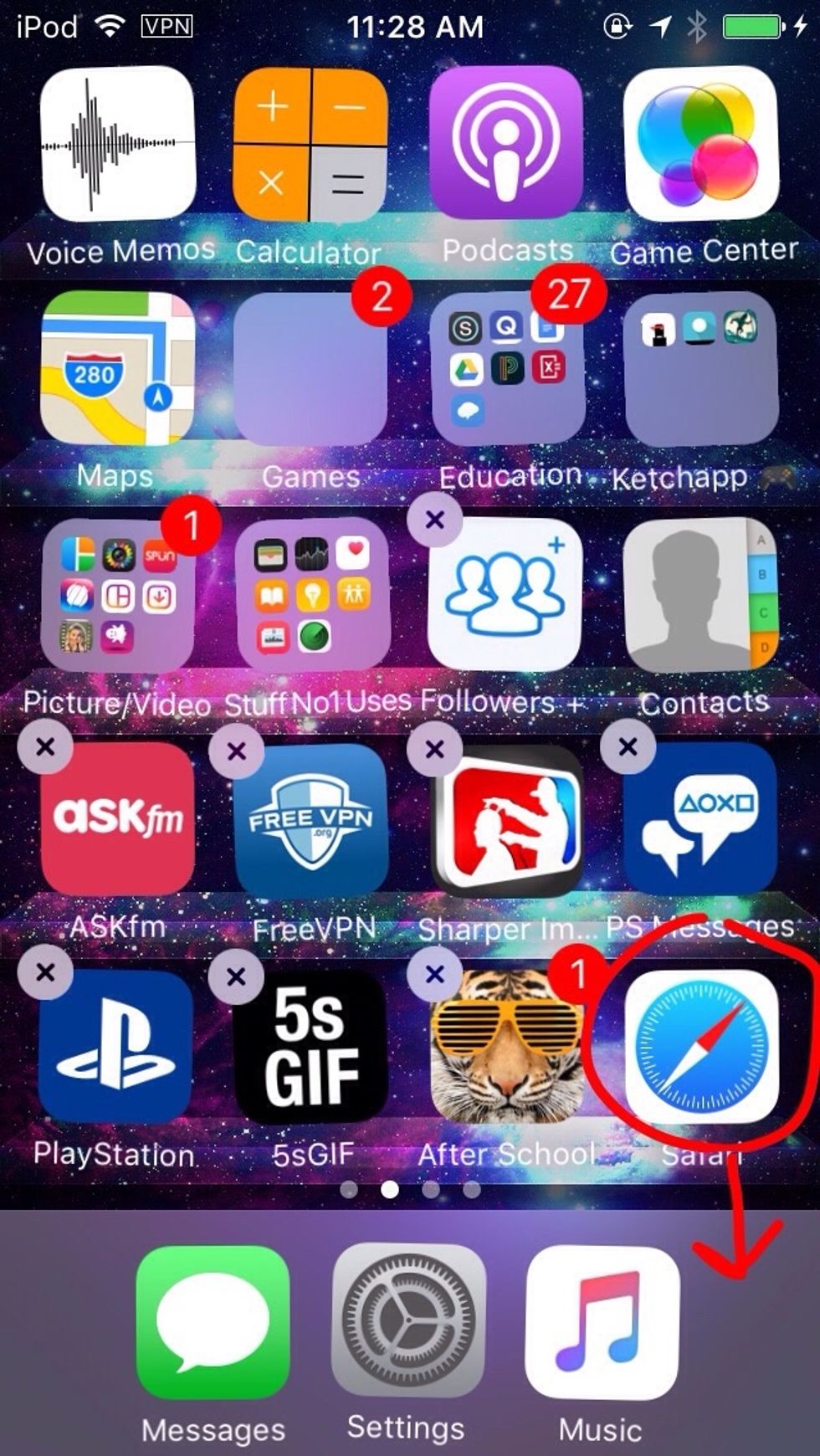Tap the X on PS Messages
The image size is (820, 1456).
click(628, 747)
